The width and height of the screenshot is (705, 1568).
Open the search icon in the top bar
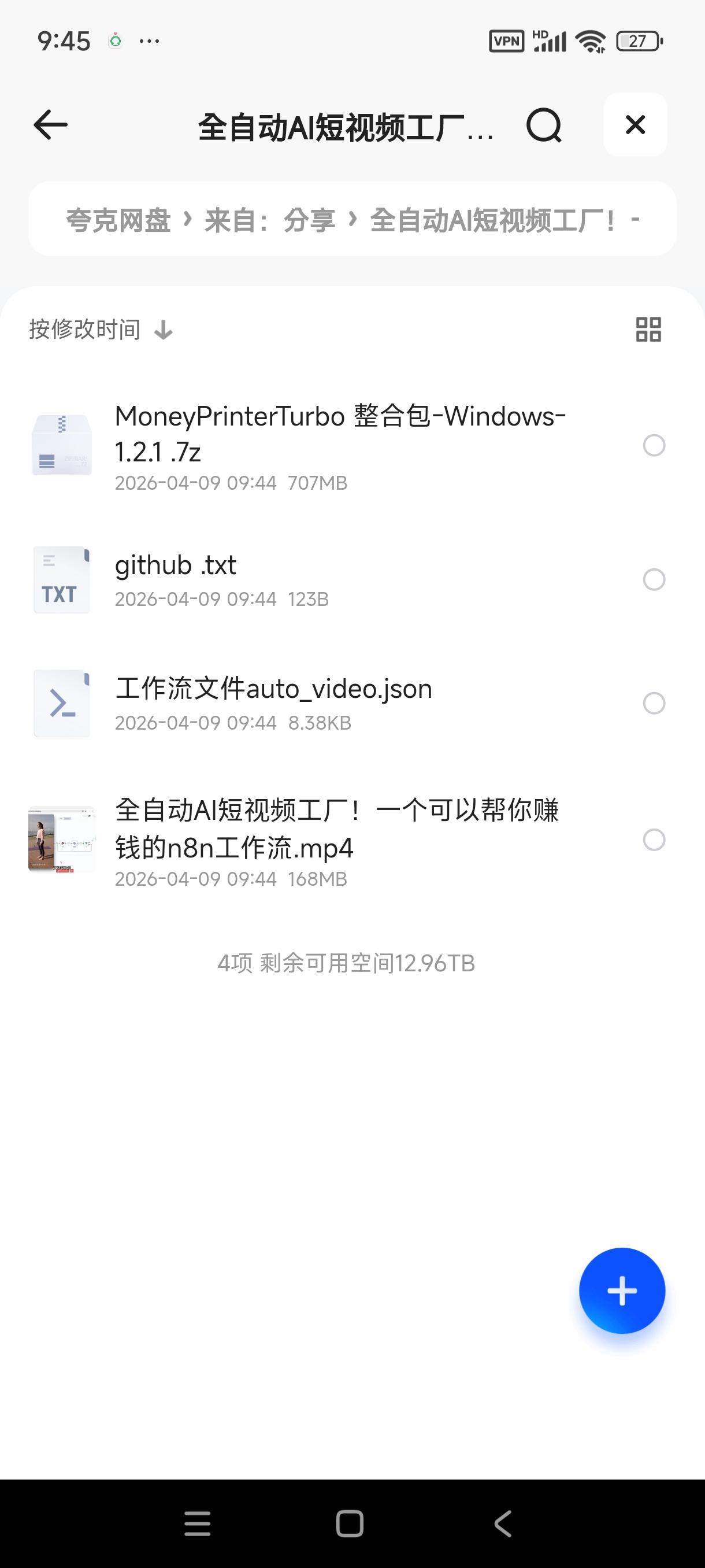tap(544, 125)
